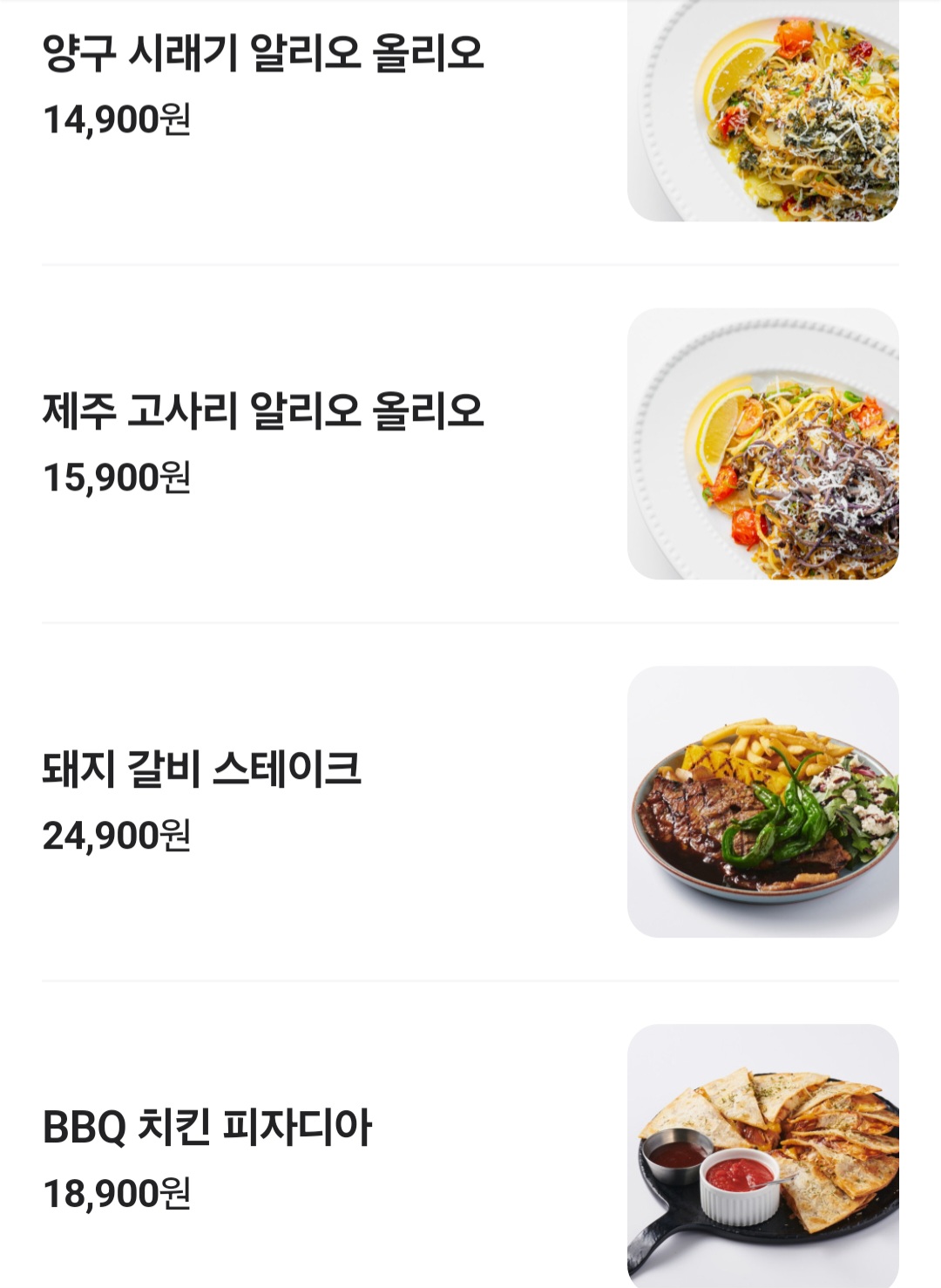Choose the BBQ 치킨 피자디아 item

(207, 1127)
